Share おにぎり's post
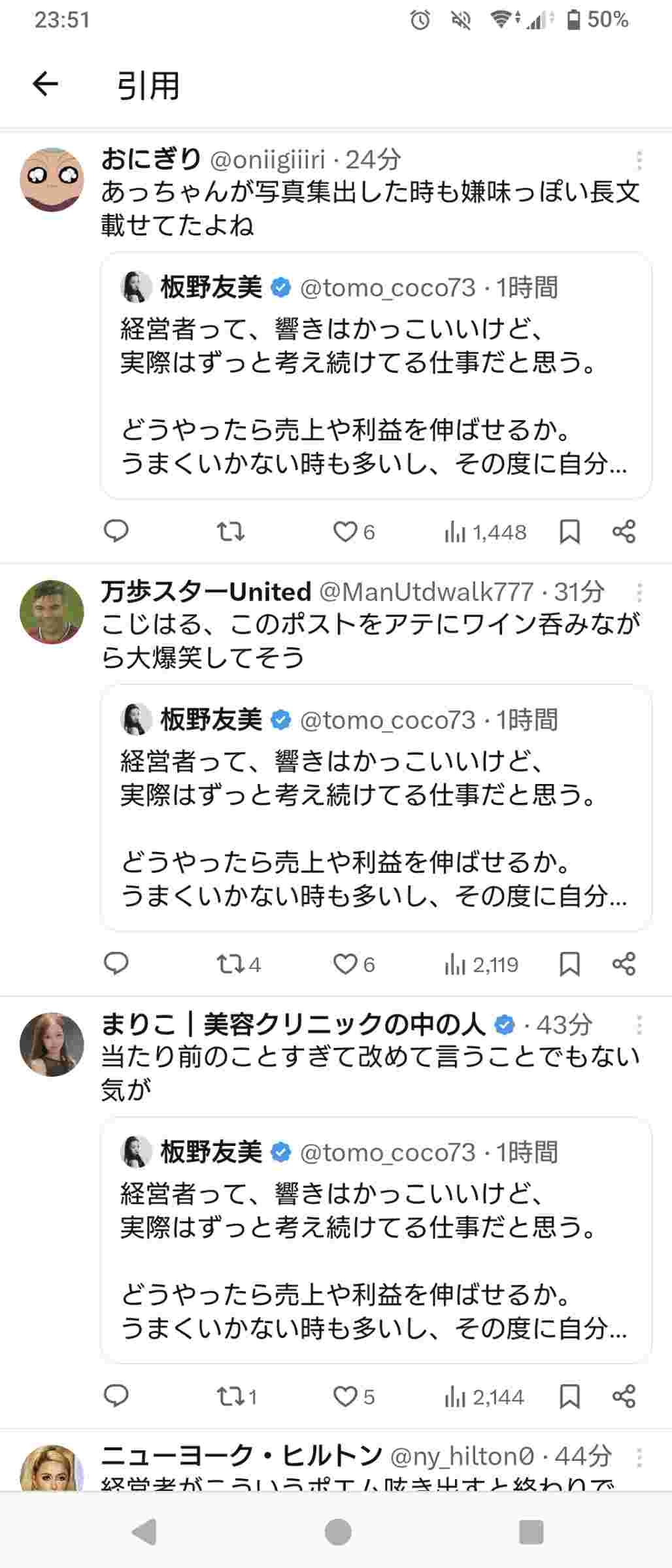 (x=624, y=532)
